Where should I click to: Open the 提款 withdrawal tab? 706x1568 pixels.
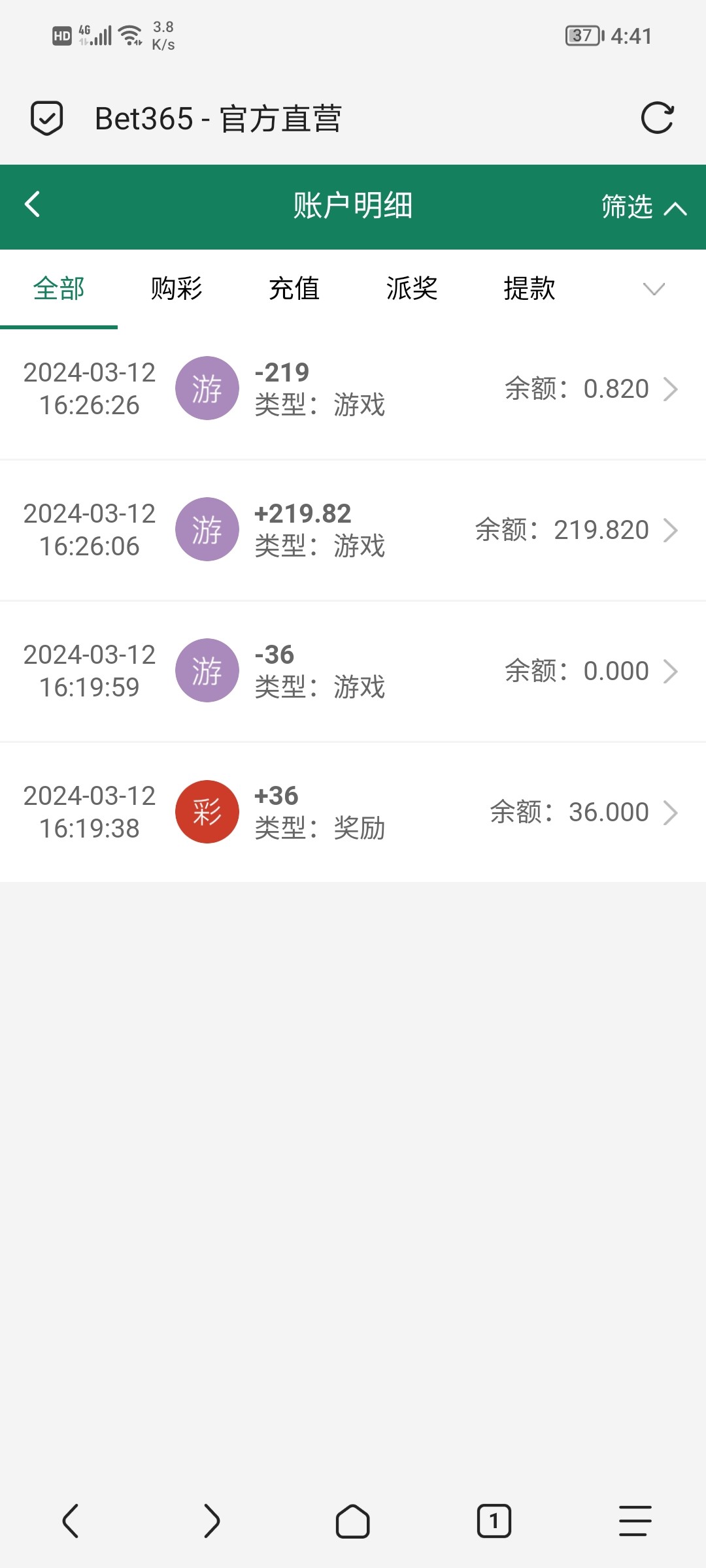529,289
